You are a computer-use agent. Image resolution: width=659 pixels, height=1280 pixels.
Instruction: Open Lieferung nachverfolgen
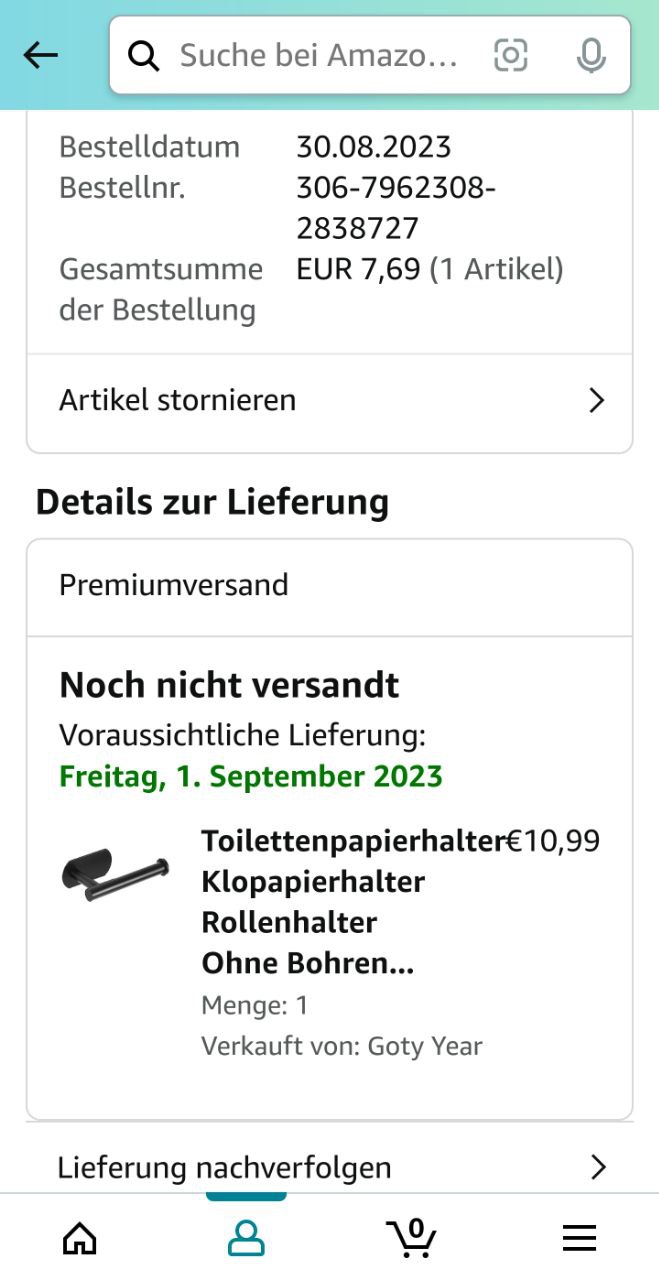330,1167
